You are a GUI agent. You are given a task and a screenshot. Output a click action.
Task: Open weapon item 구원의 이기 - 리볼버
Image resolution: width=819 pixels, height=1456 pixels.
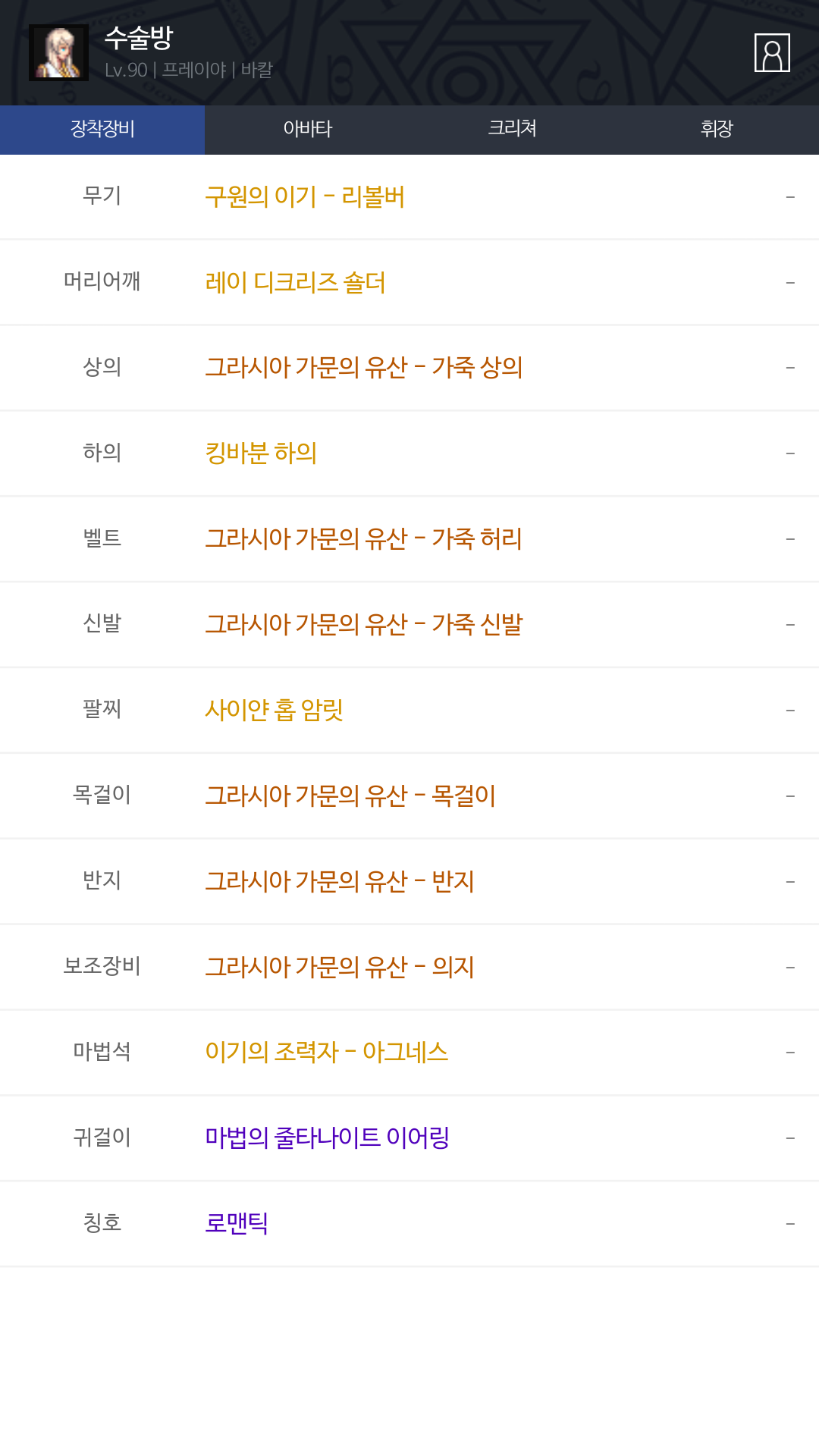coord(305,196)
